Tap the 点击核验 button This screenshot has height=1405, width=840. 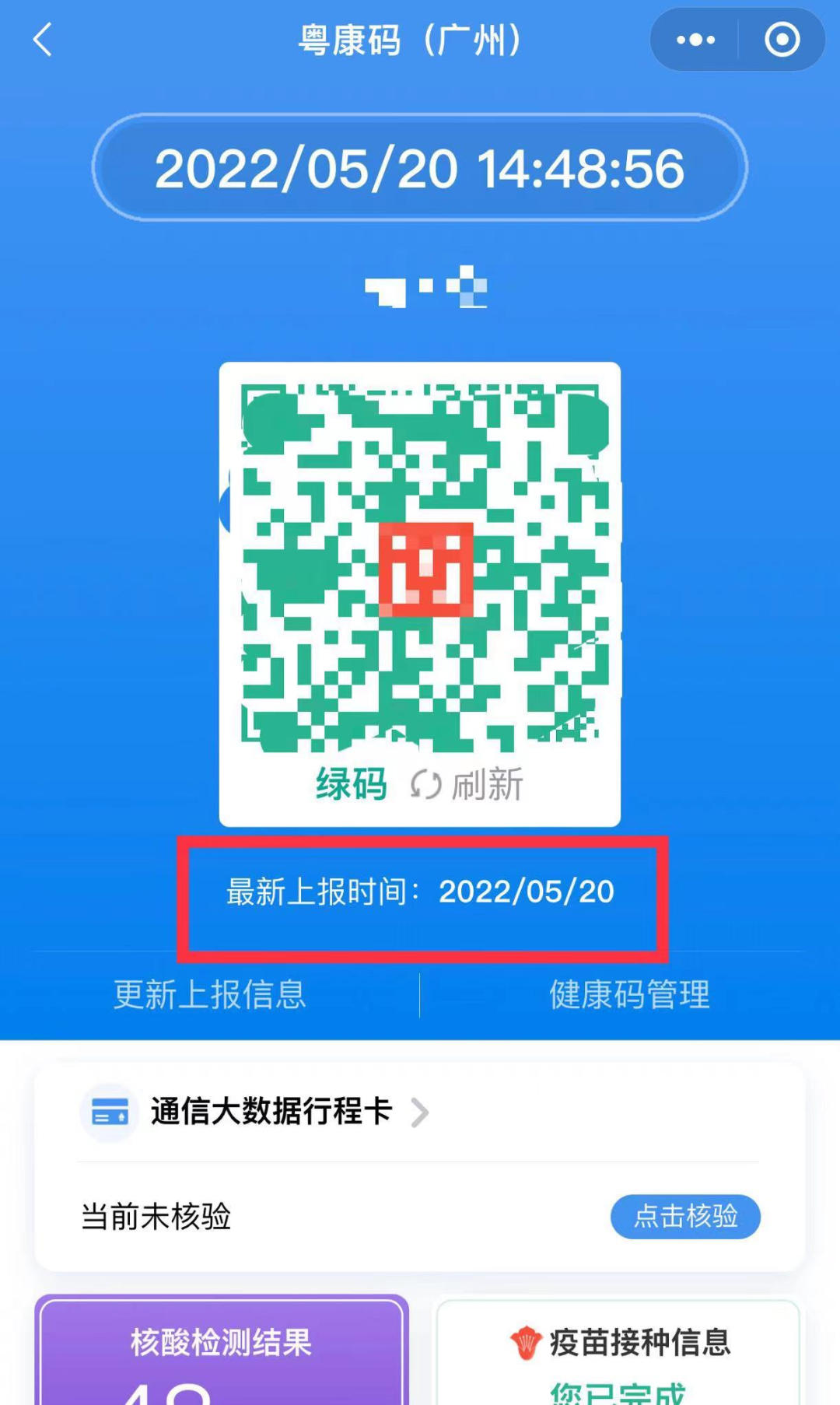(684, 1216)
